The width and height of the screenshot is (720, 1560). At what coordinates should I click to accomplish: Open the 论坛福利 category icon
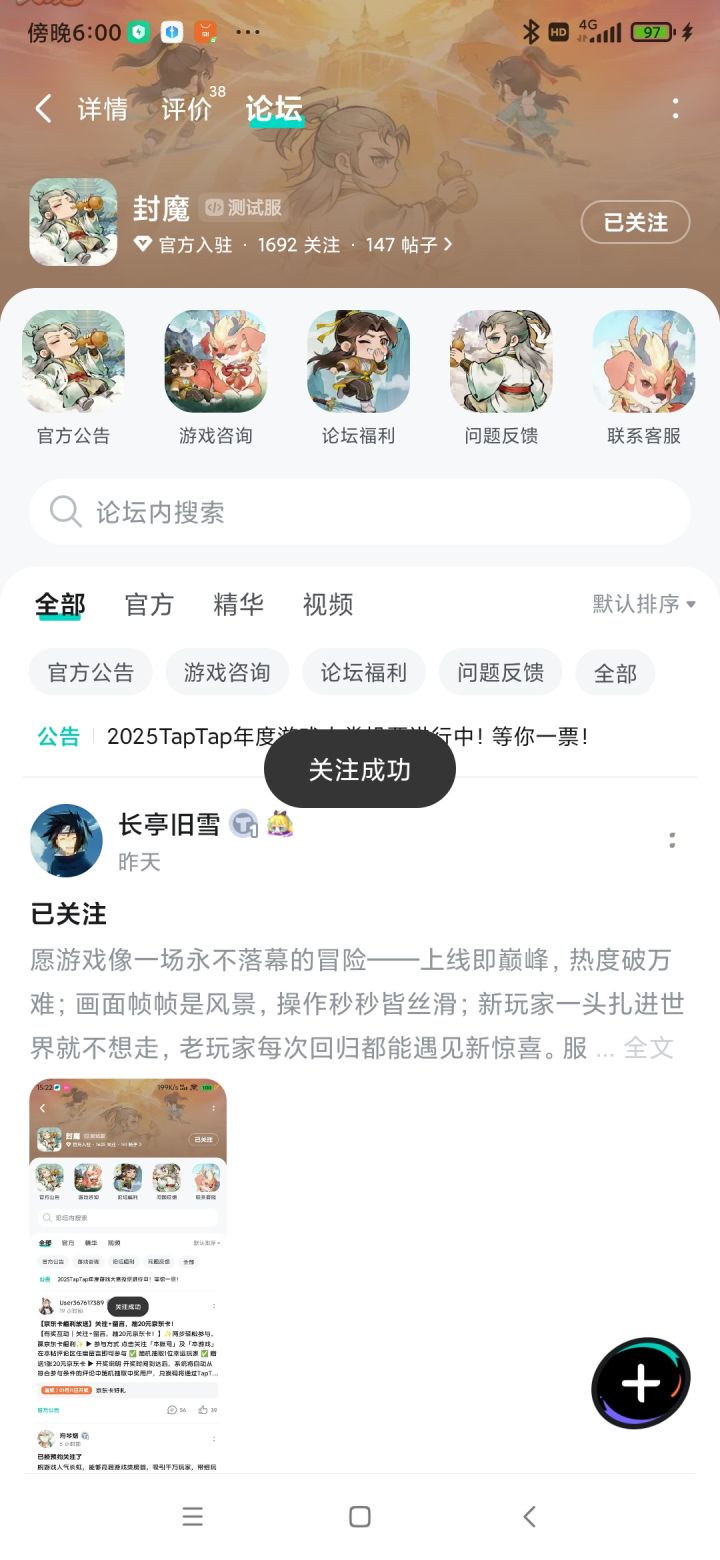click(x=359, y=375)
